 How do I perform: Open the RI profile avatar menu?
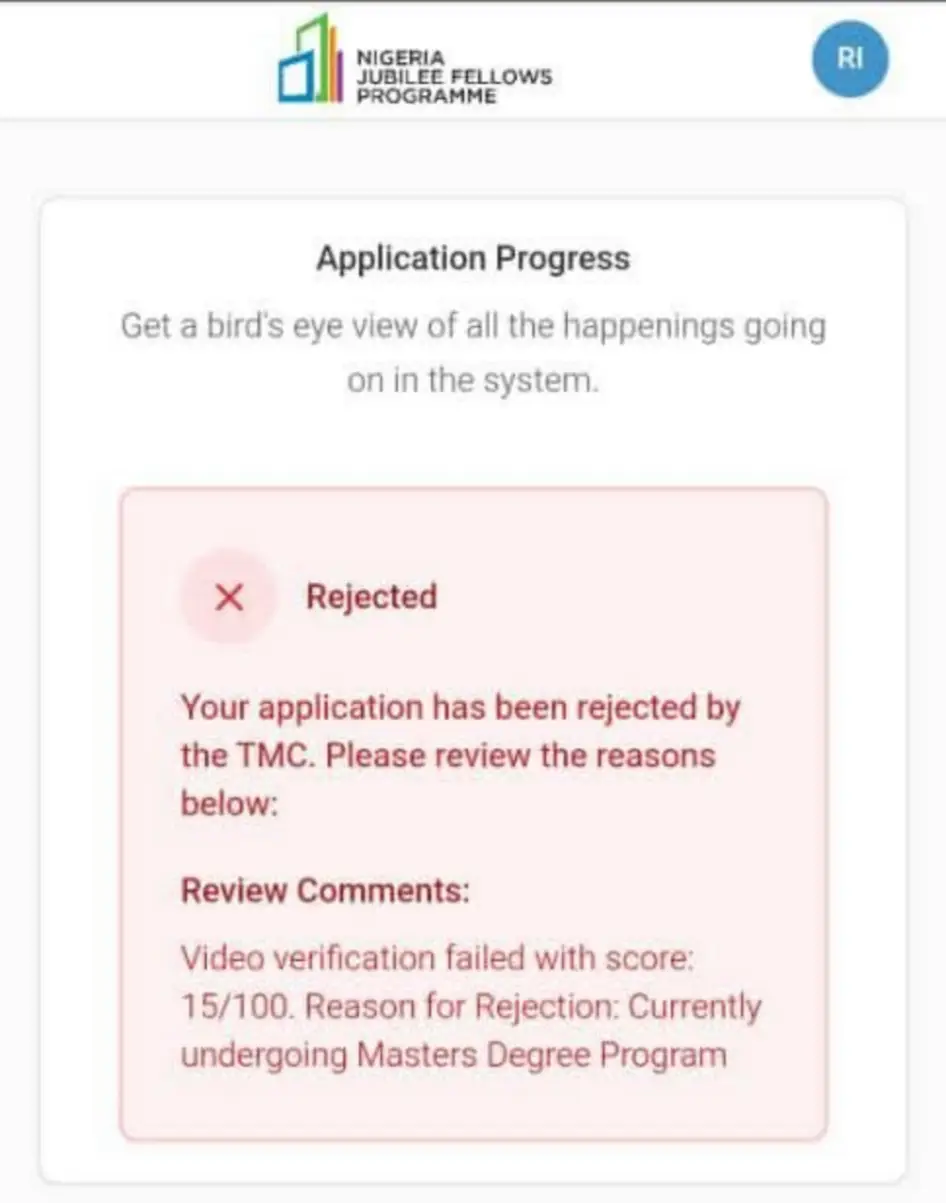849,58
